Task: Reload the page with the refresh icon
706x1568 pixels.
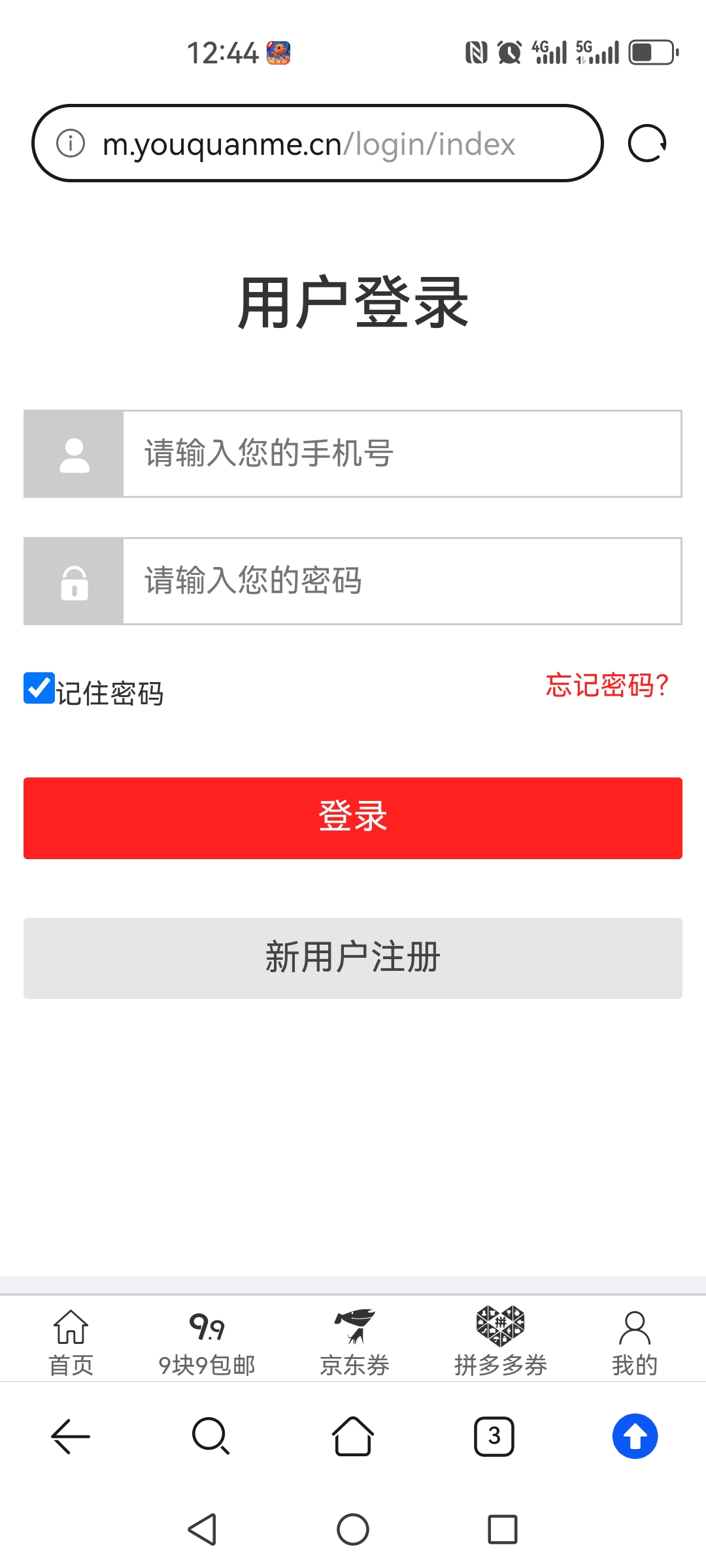Action: click(647, 143)
